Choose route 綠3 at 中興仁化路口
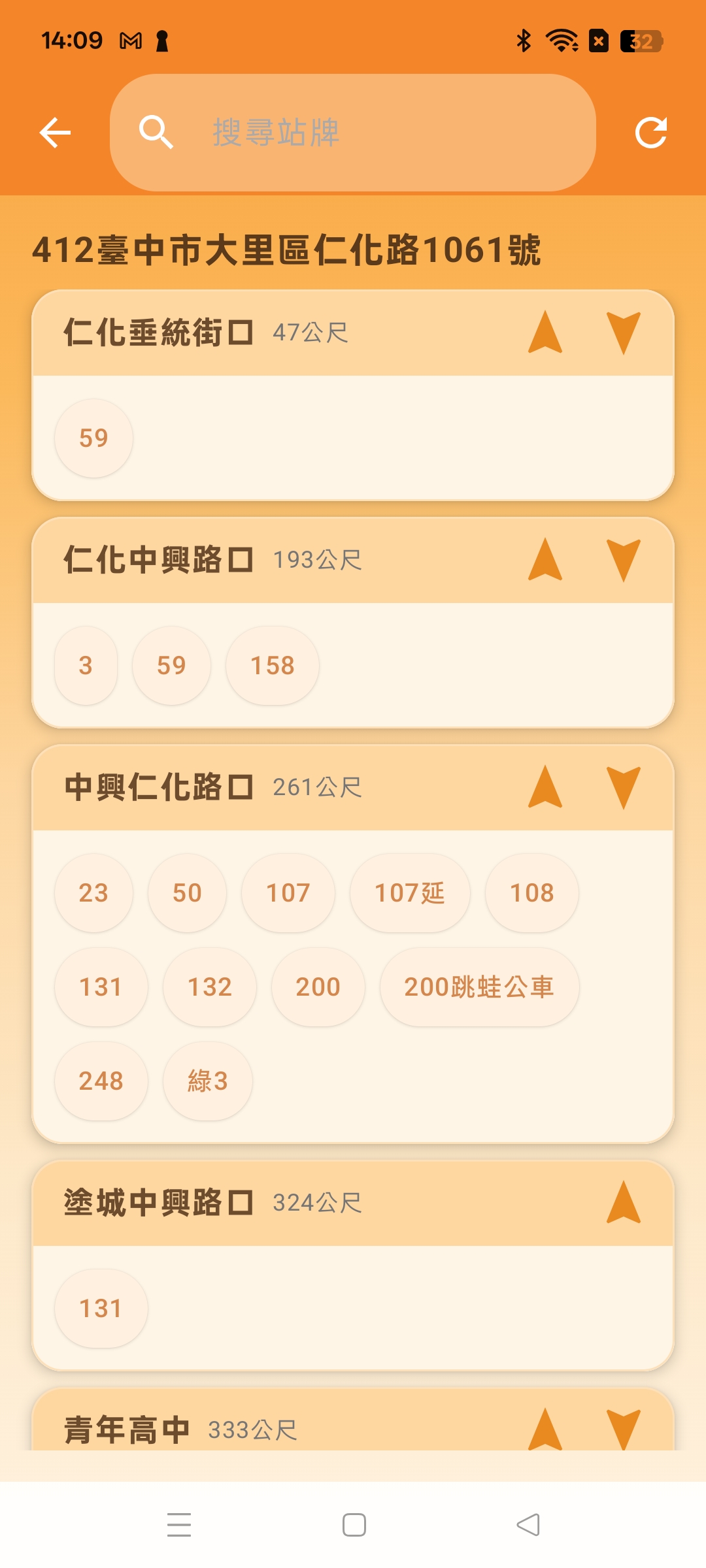Image resolution: width=706 pixels, height=1568 pixels. pos(207,1081)
